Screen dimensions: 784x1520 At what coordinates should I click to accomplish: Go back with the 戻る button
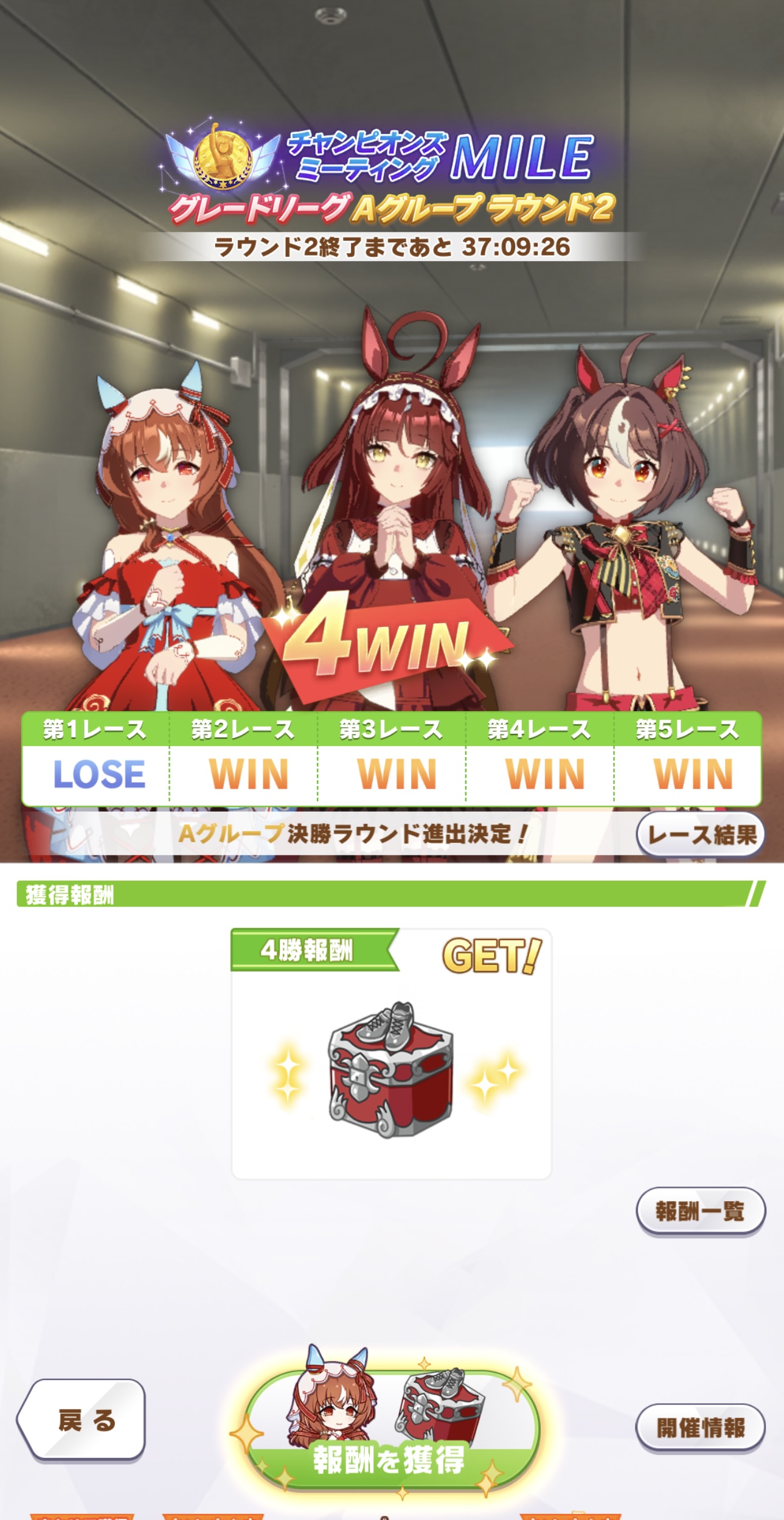82,1420
